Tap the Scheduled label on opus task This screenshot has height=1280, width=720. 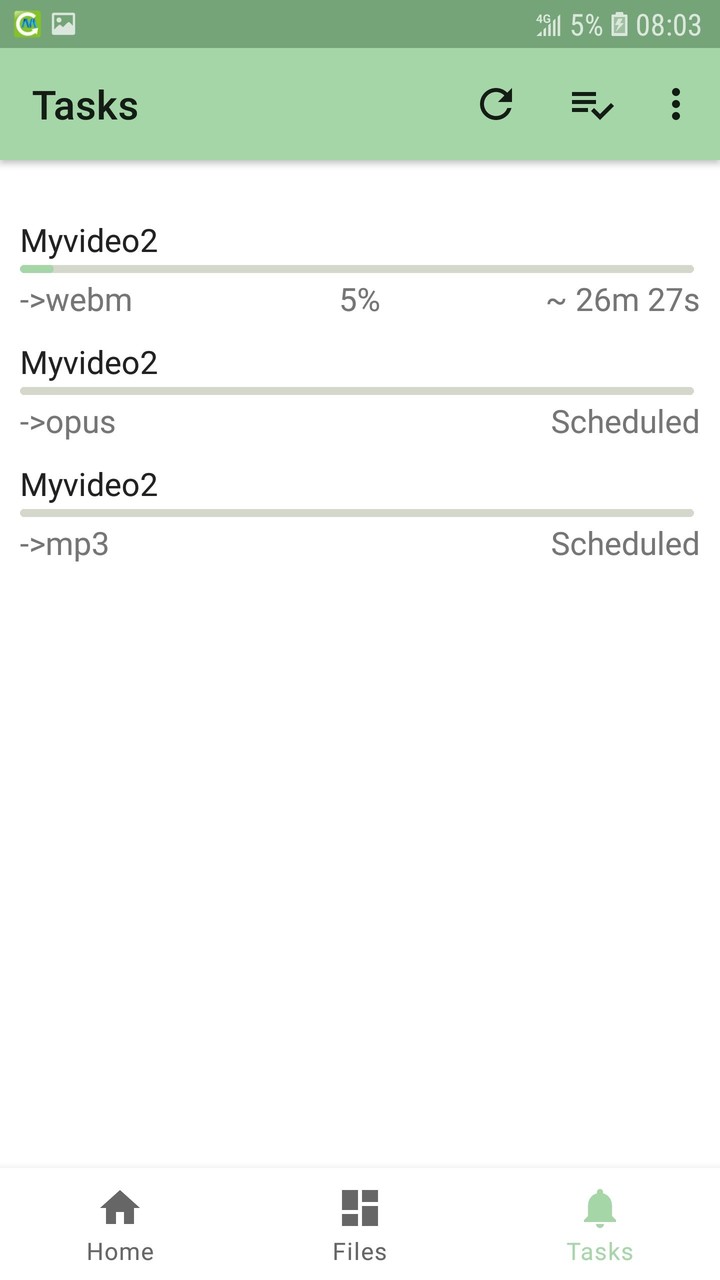[625, 422]
